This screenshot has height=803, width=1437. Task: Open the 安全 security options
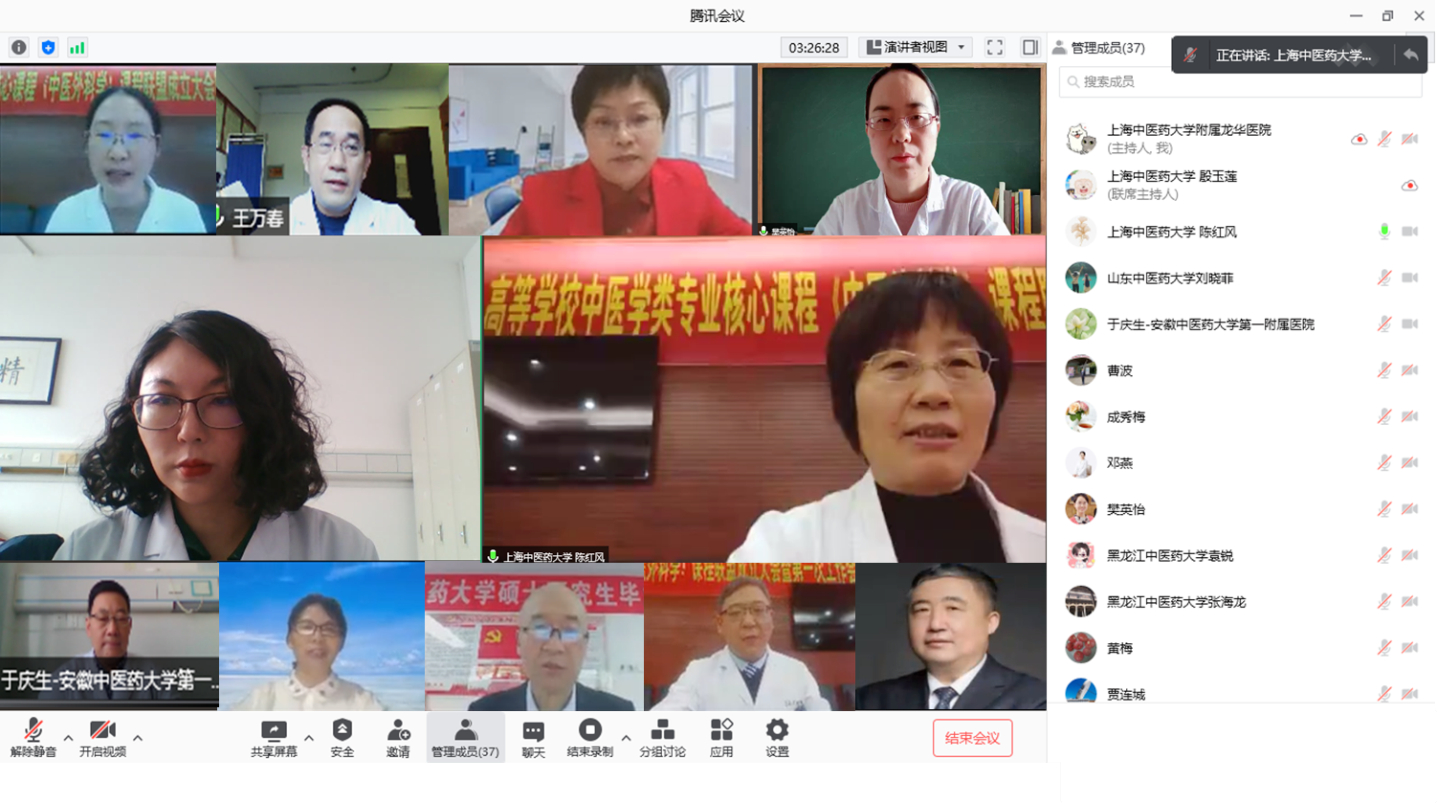click(342, 737)
